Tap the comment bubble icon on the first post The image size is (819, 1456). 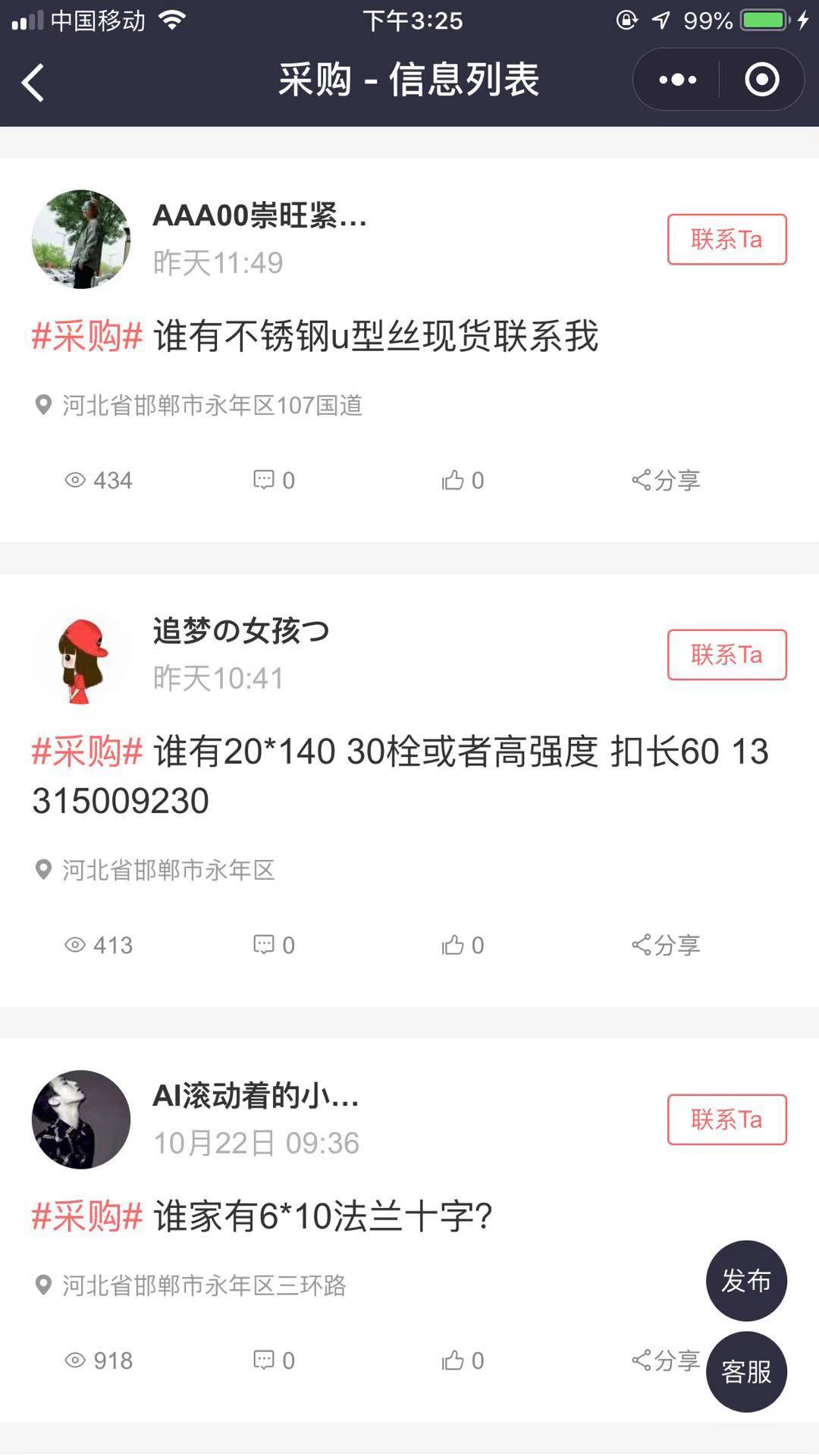pyautogui.click(x=262, y=479)
